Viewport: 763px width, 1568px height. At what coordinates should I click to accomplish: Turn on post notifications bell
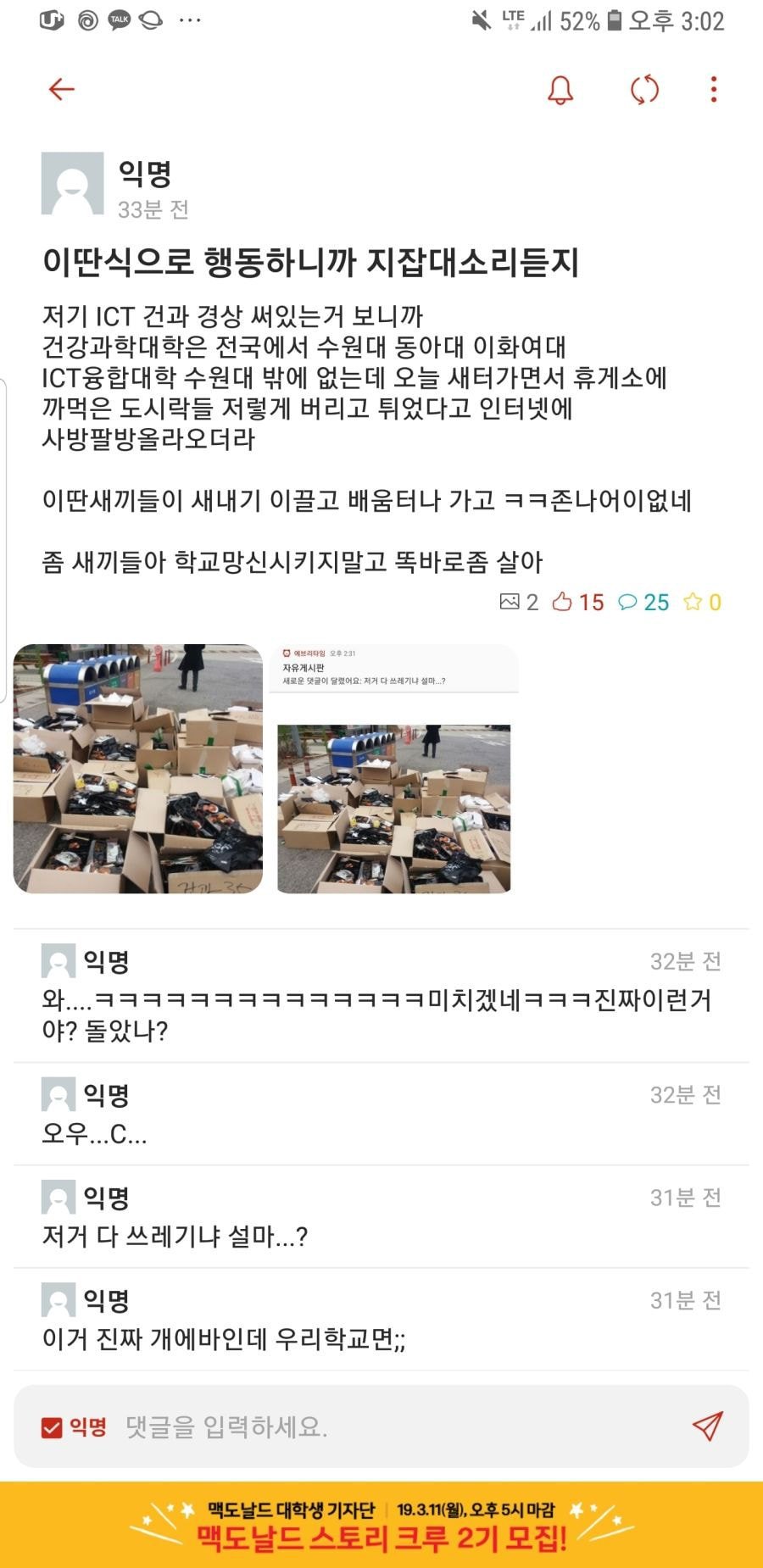coord(560,90)
